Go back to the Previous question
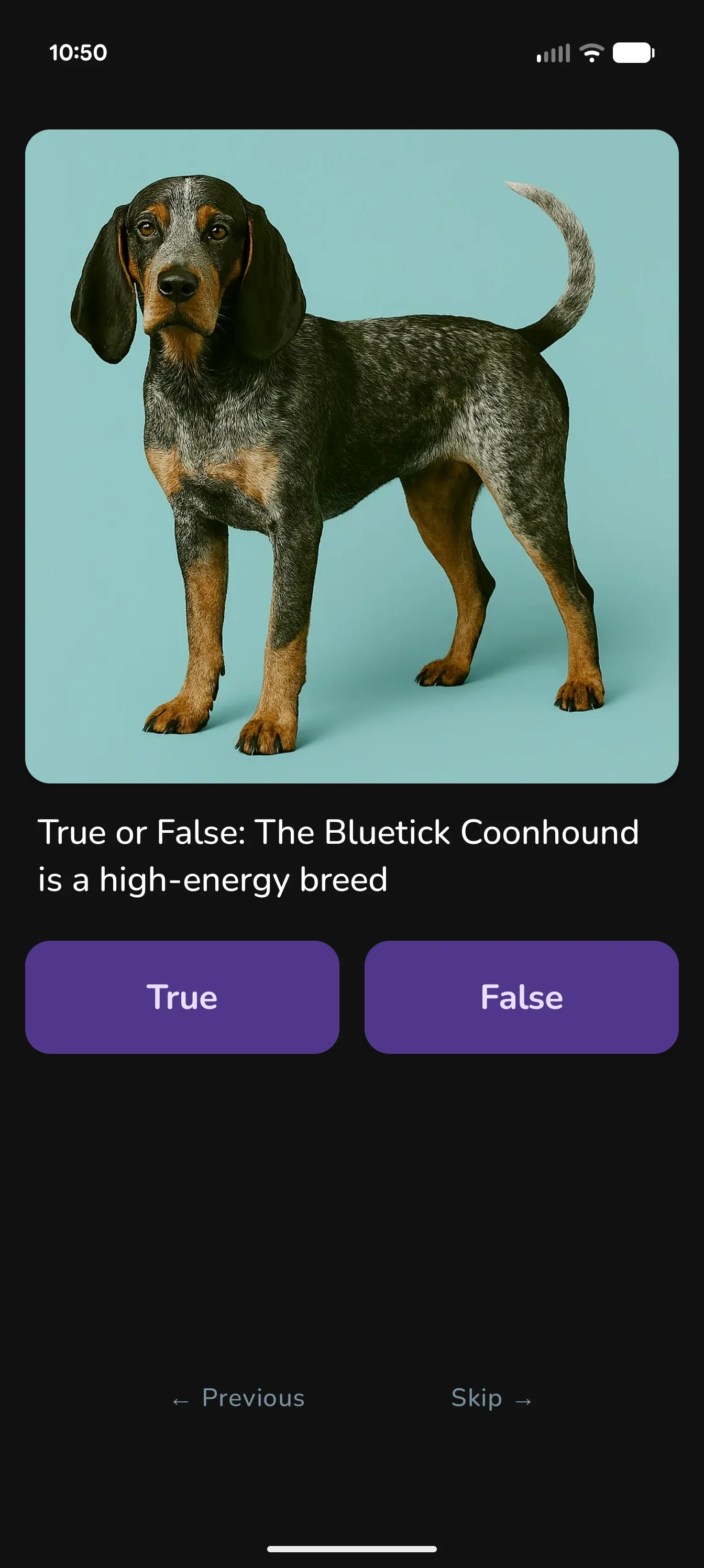This screenshot has height=1568, width=704. pyautogui.click(x=238, y=1398)
